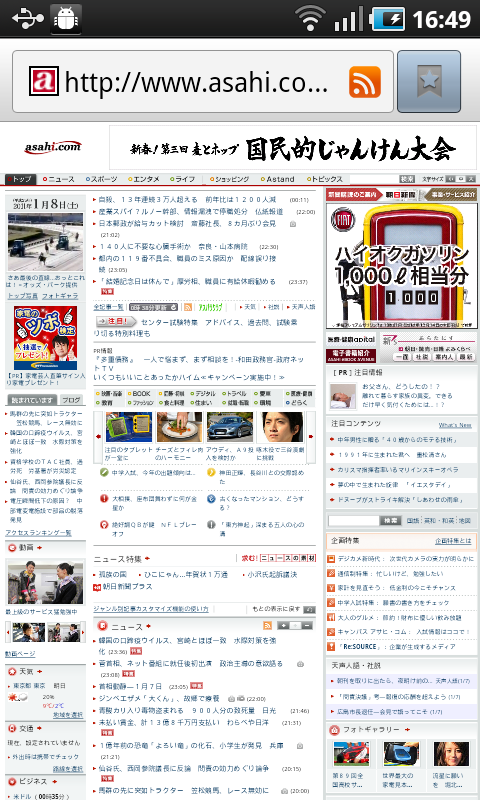This screenshot has height=800, width=480.
Task: Open the フォトギャラ link under the photo
Action: (x=60, y=296)
